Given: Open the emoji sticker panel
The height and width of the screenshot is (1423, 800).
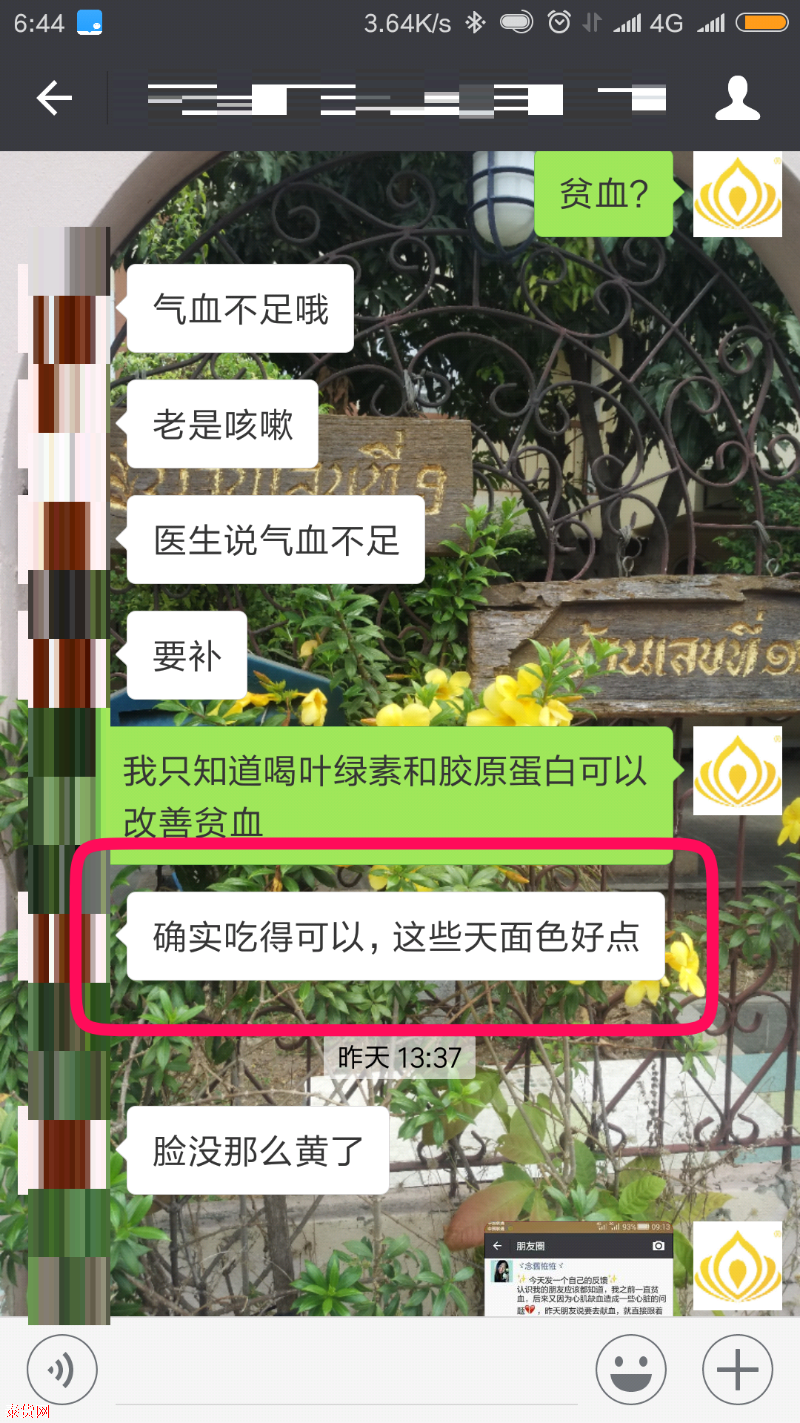Looking at the screenshot, I should tap(631, 1369).
